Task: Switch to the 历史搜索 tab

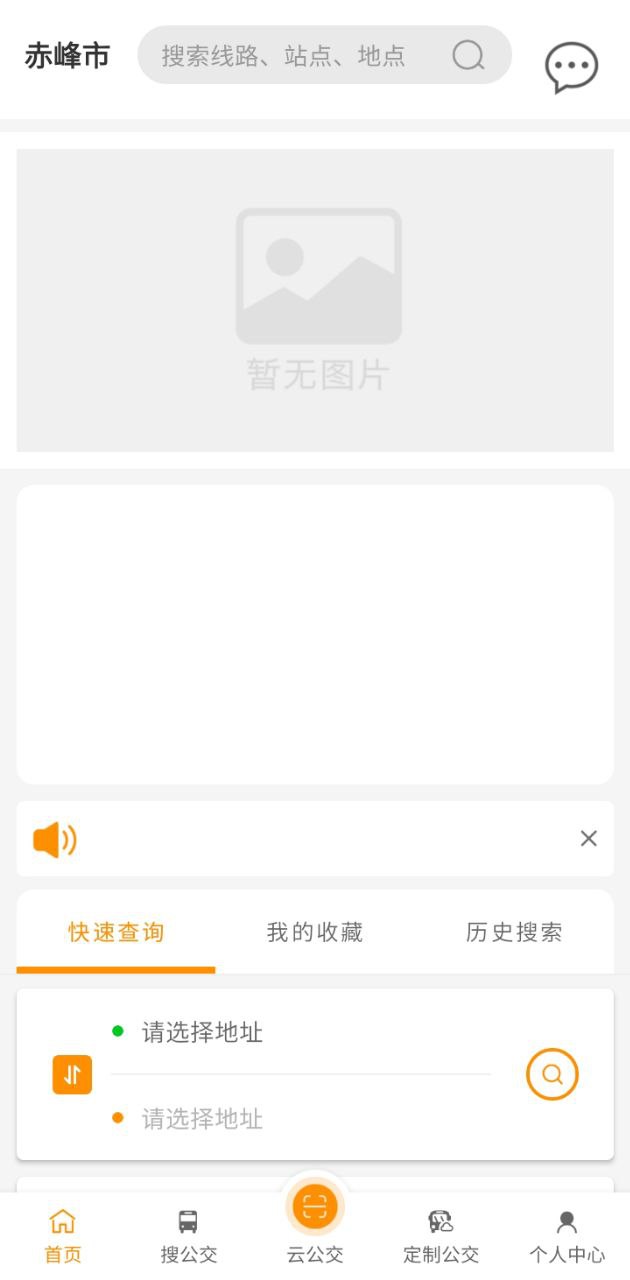Action: [513, 933]
